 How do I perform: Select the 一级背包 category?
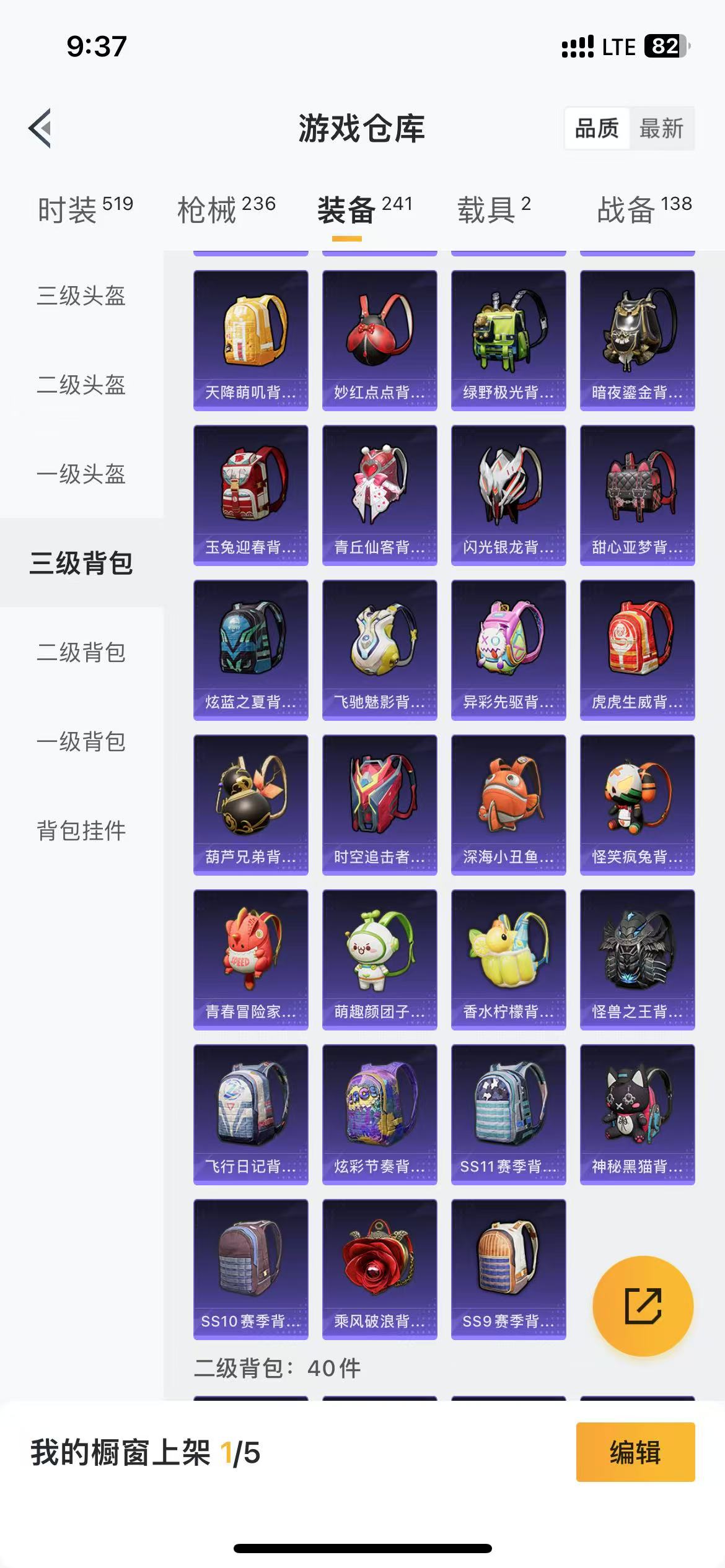pos(81,741)
